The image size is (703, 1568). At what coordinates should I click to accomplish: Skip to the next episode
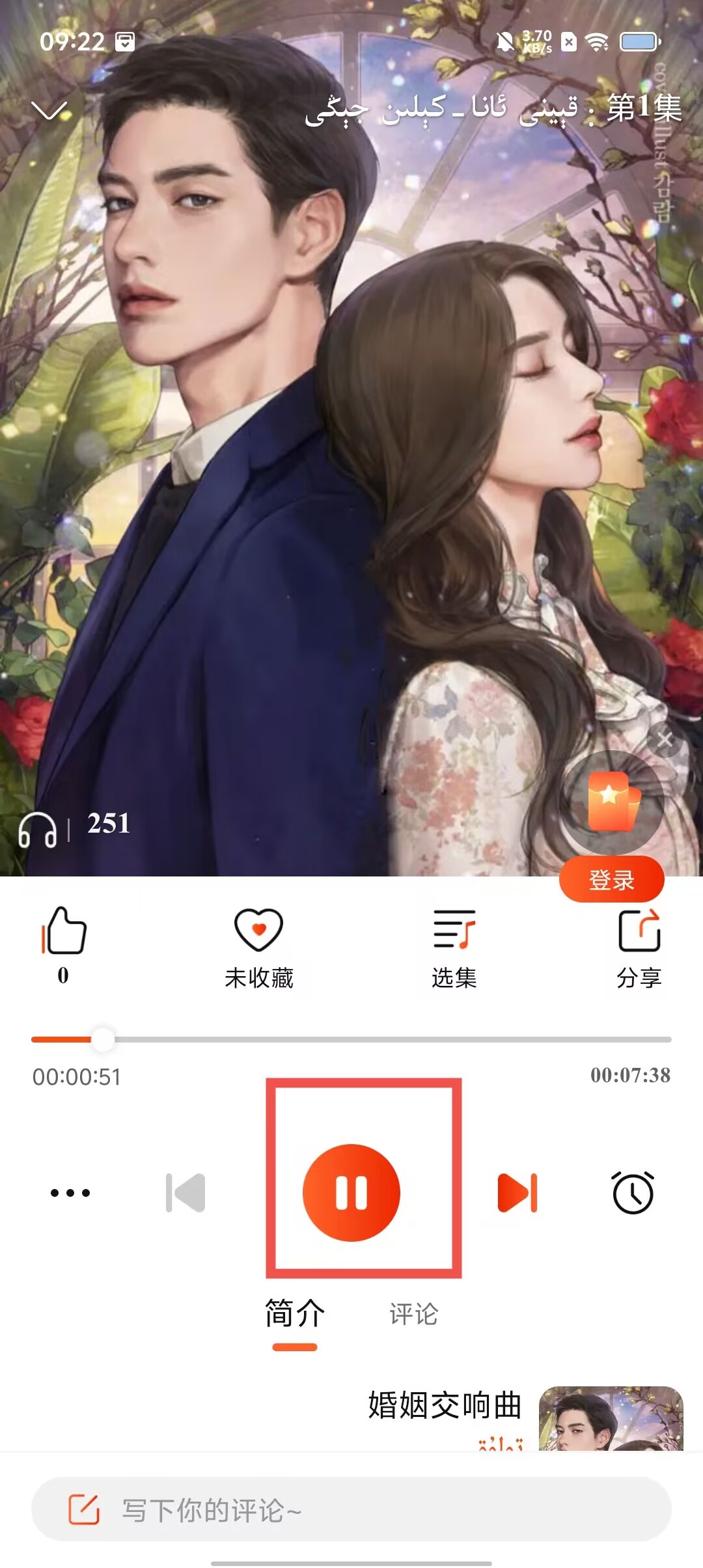tap(517, 1193)
